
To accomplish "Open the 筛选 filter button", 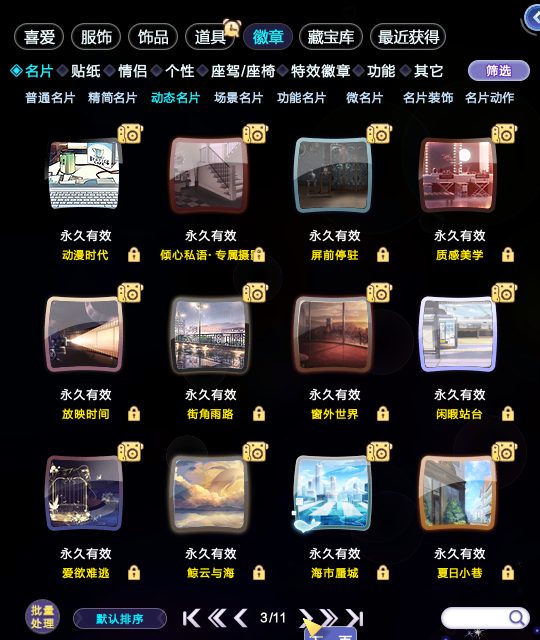I will point(498,71).
